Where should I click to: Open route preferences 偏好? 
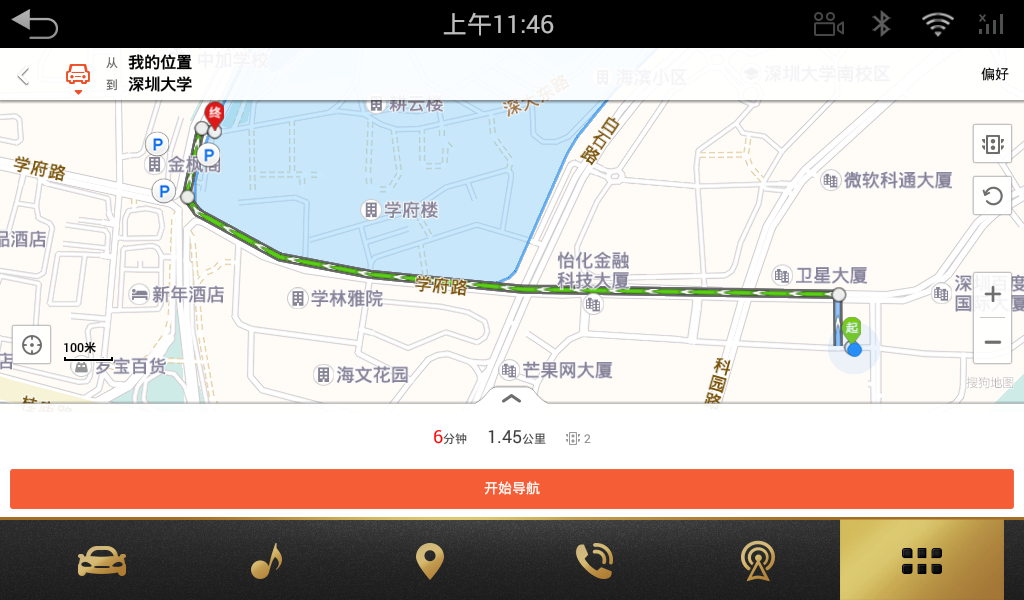(994, 74)
